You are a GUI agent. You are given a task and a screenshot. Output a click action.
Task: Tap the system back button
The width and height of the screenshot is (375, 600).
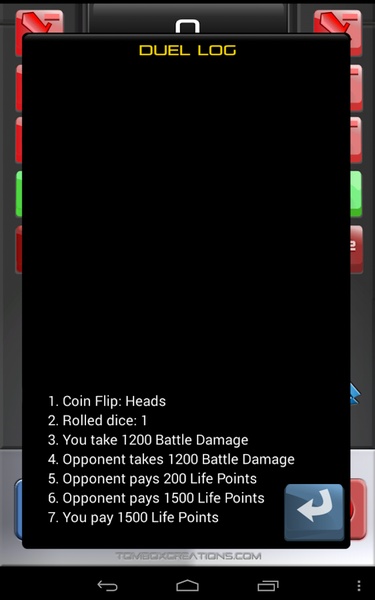coord(108,585)
